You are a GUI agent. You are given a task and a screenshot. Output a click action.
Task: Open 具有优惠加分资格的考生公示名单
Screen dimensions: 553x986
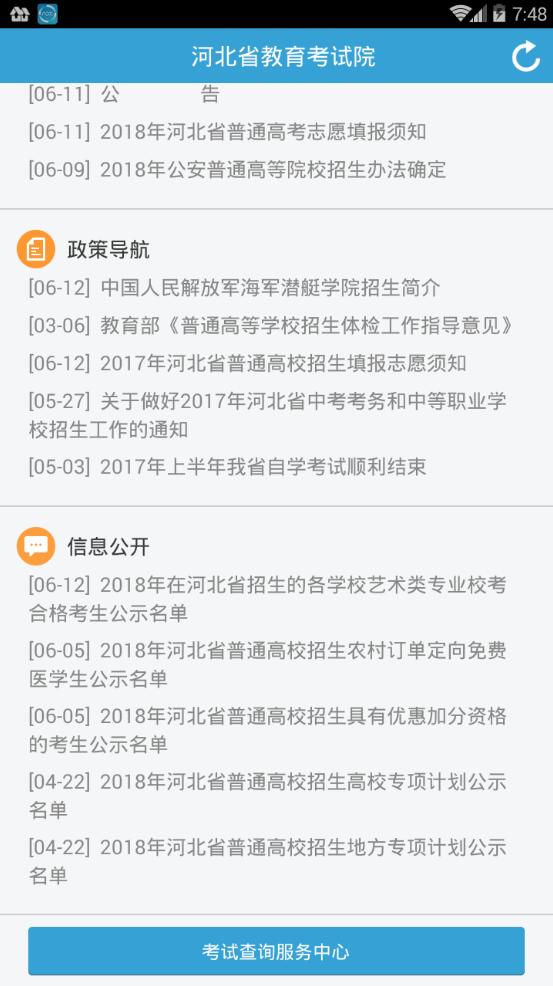click(267, 729)
